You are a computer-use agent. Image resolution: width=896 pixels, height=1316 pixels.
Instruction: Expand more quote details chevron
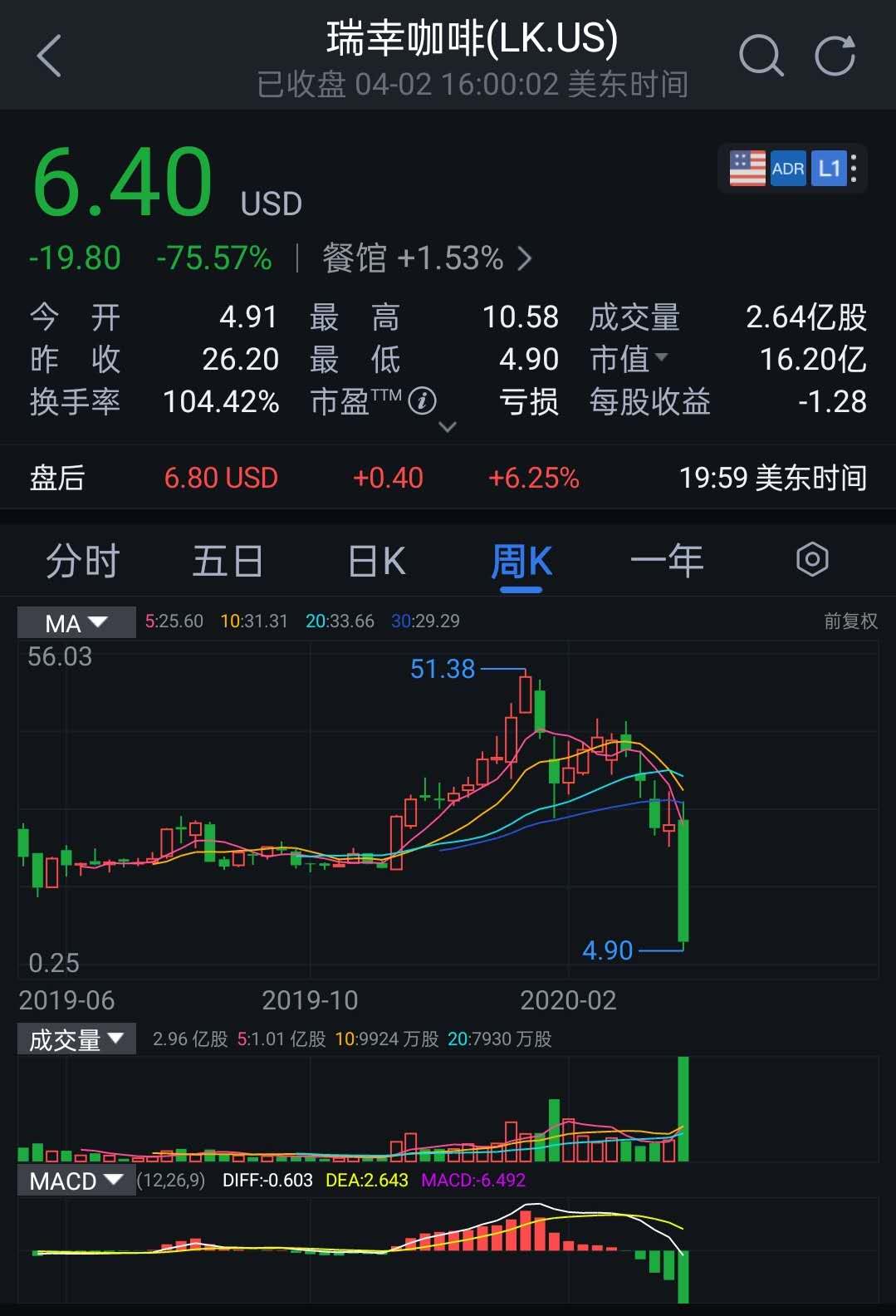pyautogui.click(x=448, y=427)
